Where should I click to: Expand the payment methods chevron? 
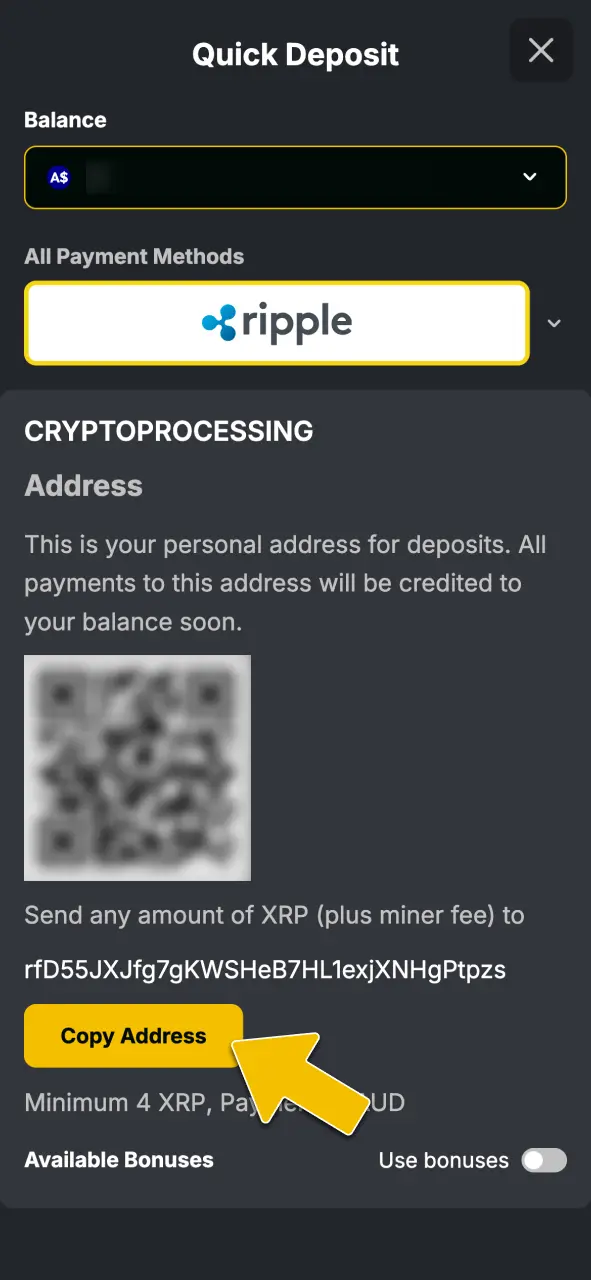[554, 323]
